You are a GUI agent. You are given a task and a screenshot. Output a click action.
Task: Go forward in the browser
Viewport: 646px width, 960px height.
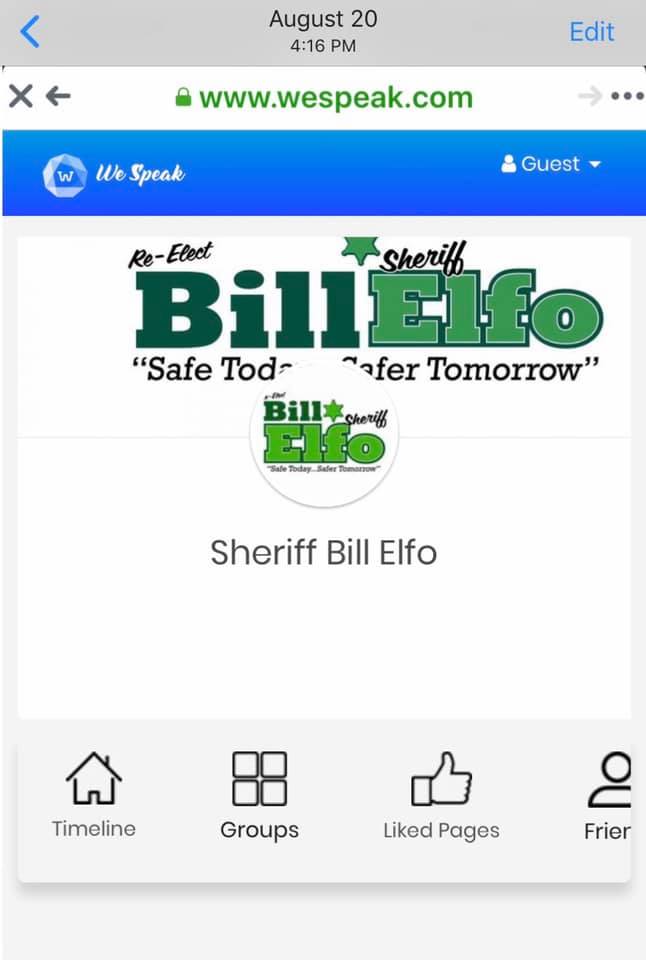click(x=590, y=96)
